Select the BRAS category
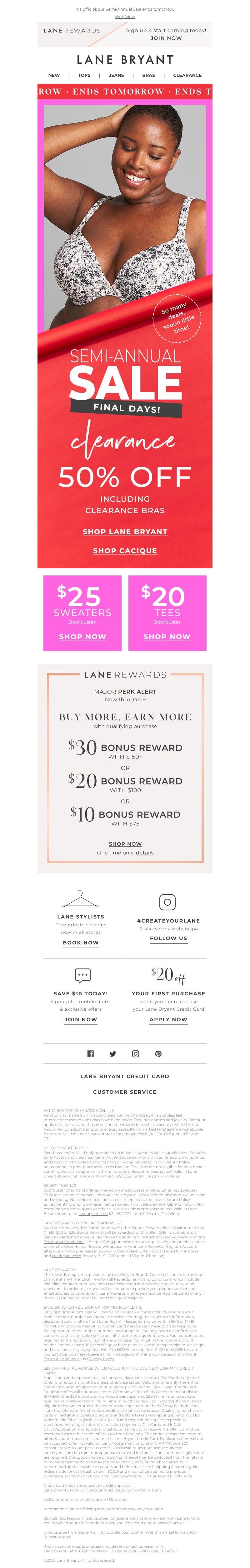This screenshot has height=1568, width=250. (148, 76)
